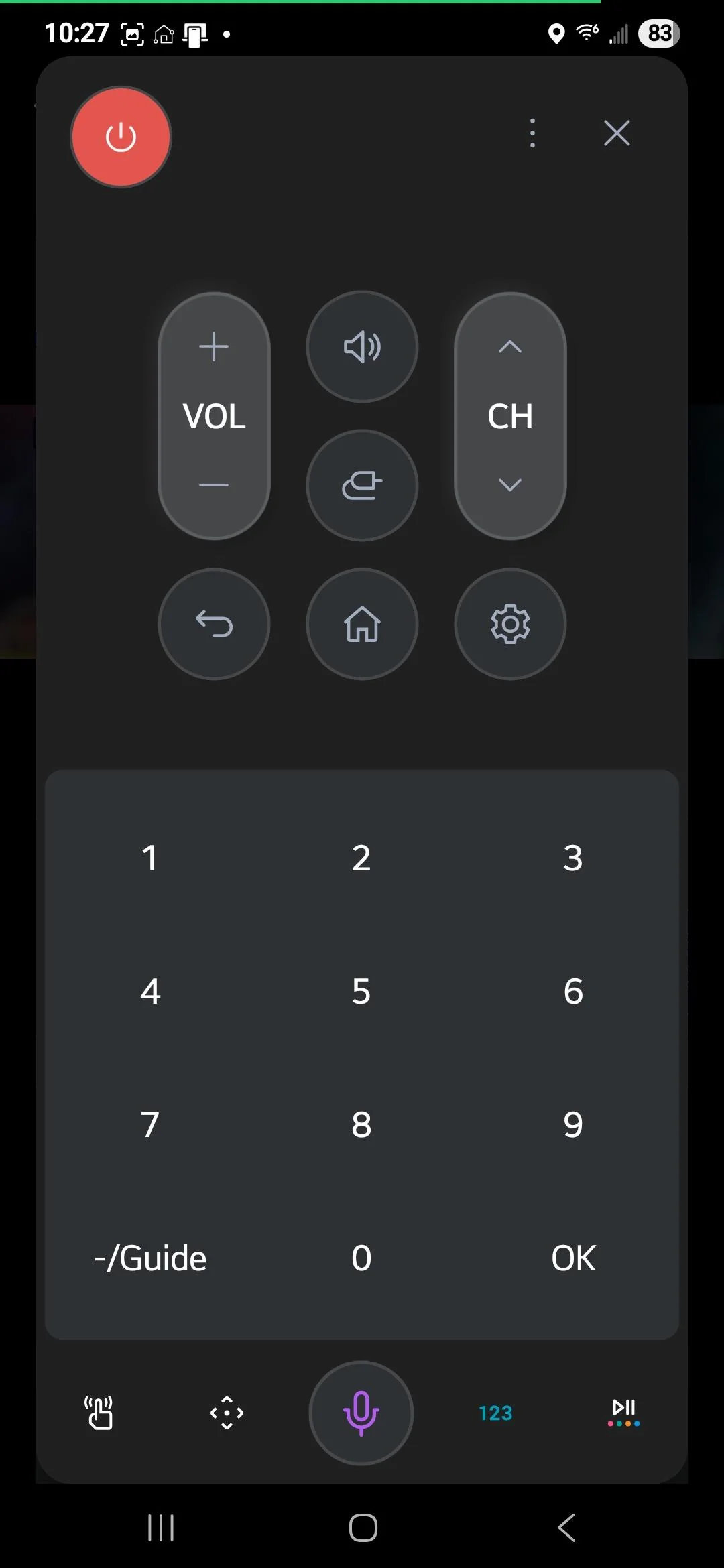Tap the remote's back arrow button

point(214,624)
